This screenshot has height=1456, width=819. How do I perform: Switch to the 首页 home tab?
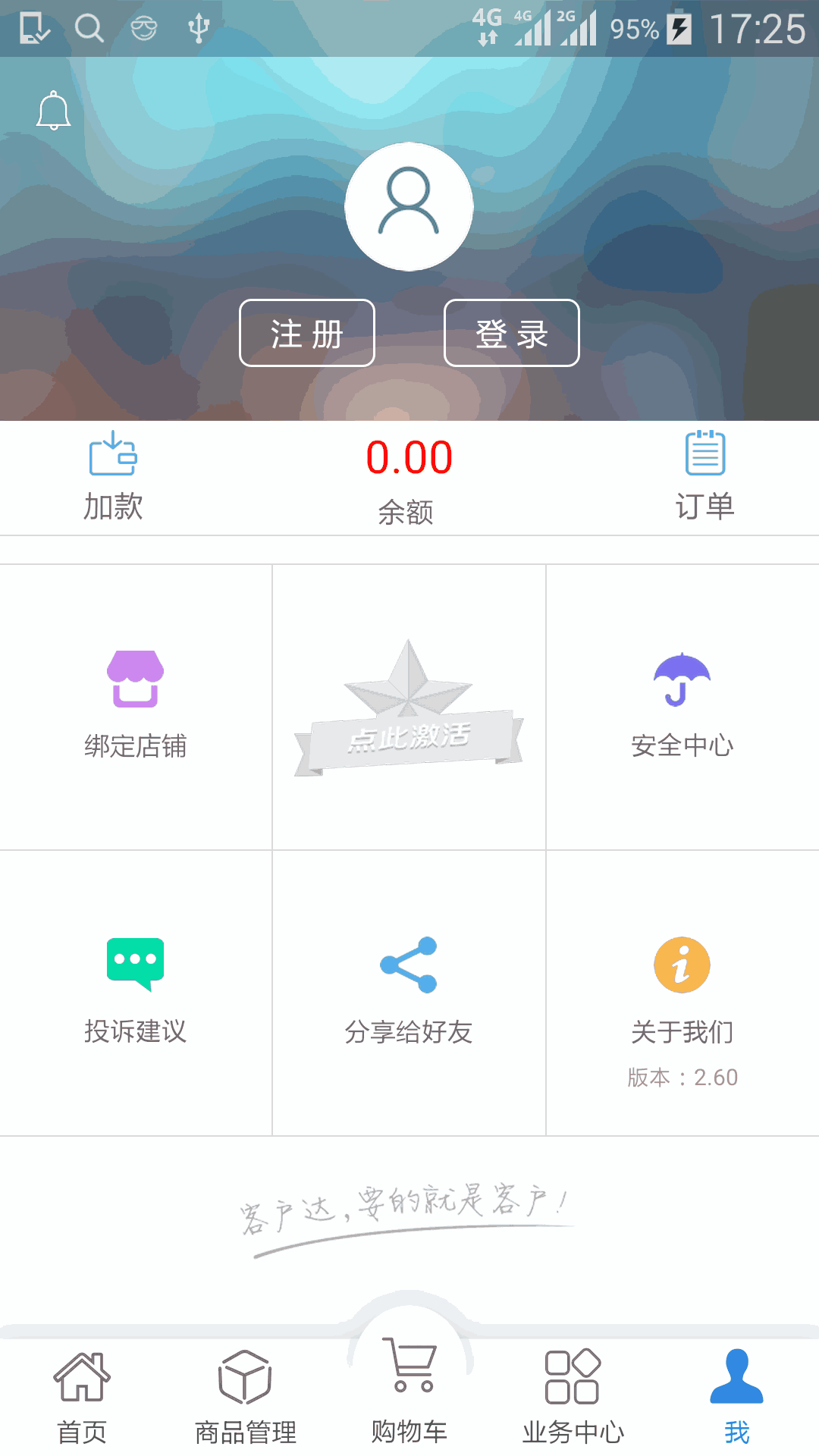(82, 1397)
